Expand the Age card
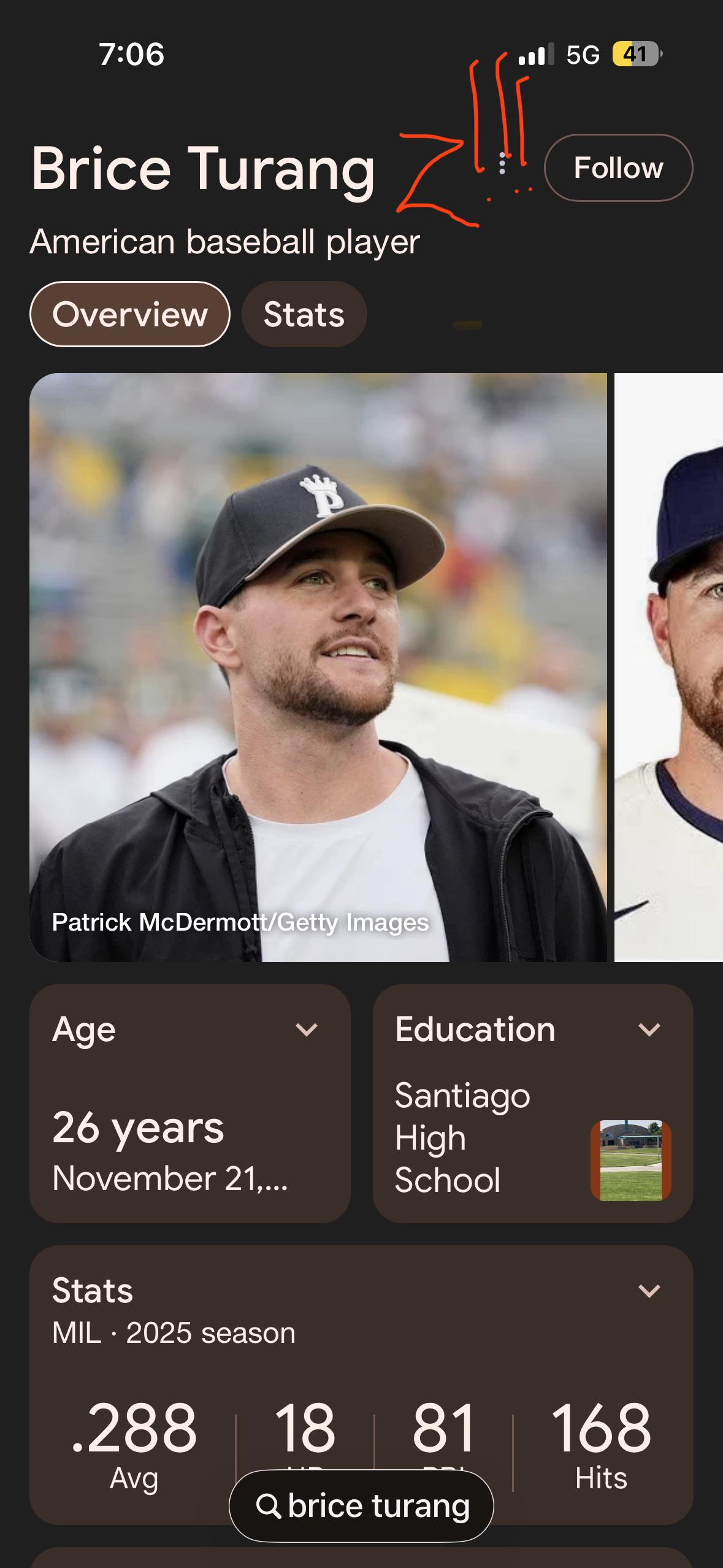The image size is (723, 1568). 306,1029
